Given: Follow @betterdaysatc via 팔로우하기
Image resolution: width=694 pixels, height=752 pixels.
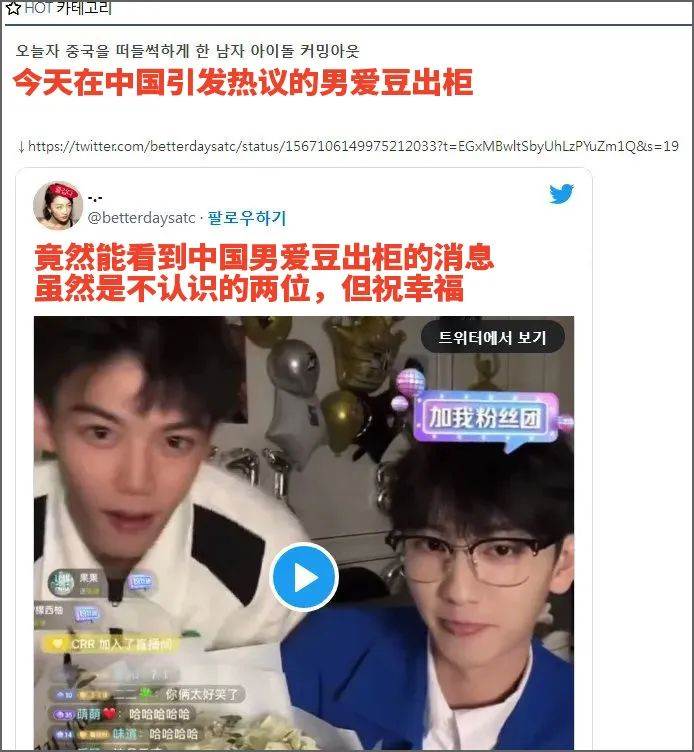Looking at the screenshot, I should 246,217.
